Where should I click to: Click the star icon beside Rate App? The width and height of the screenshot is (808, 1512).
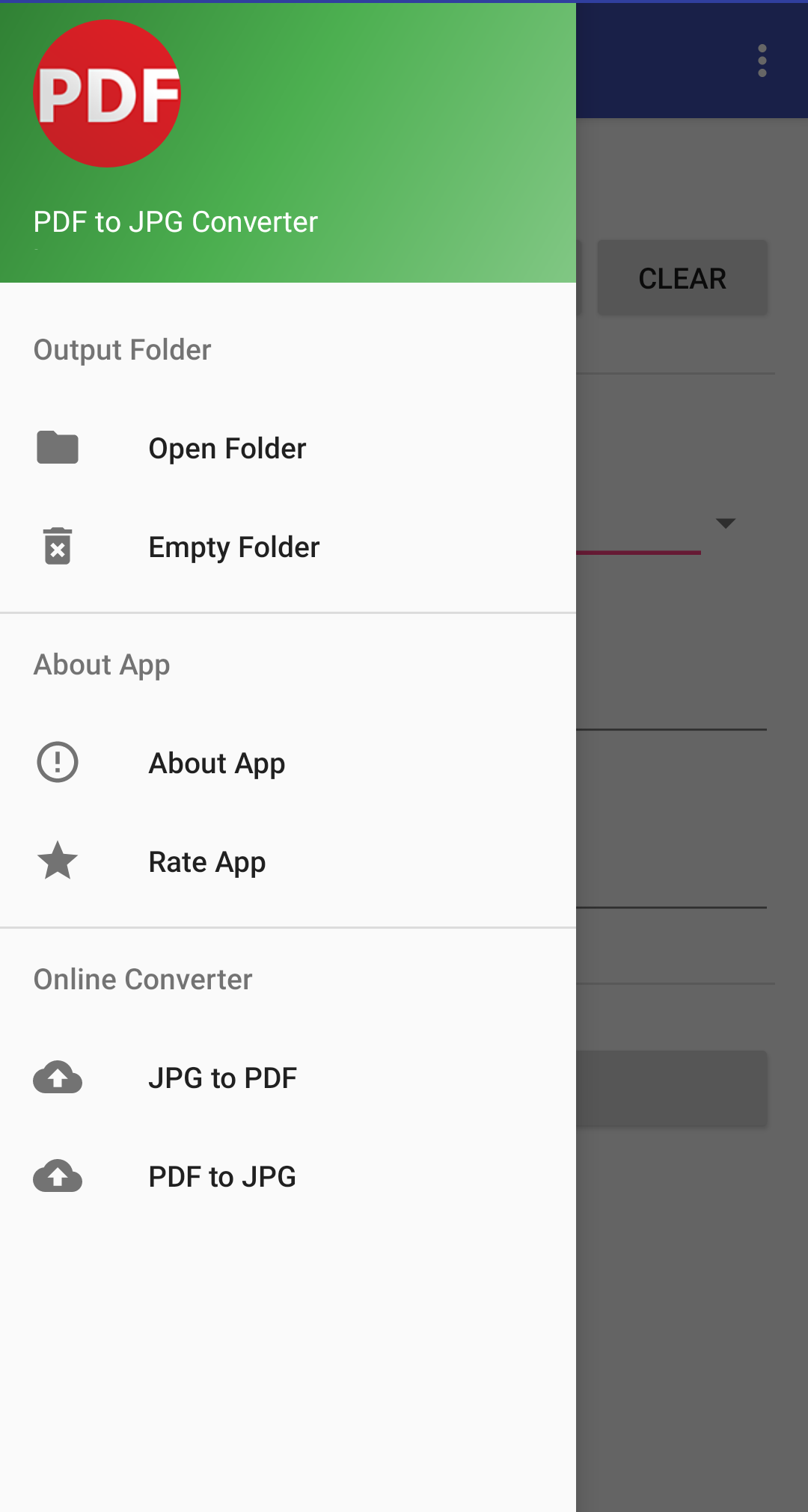pos(57,861)
